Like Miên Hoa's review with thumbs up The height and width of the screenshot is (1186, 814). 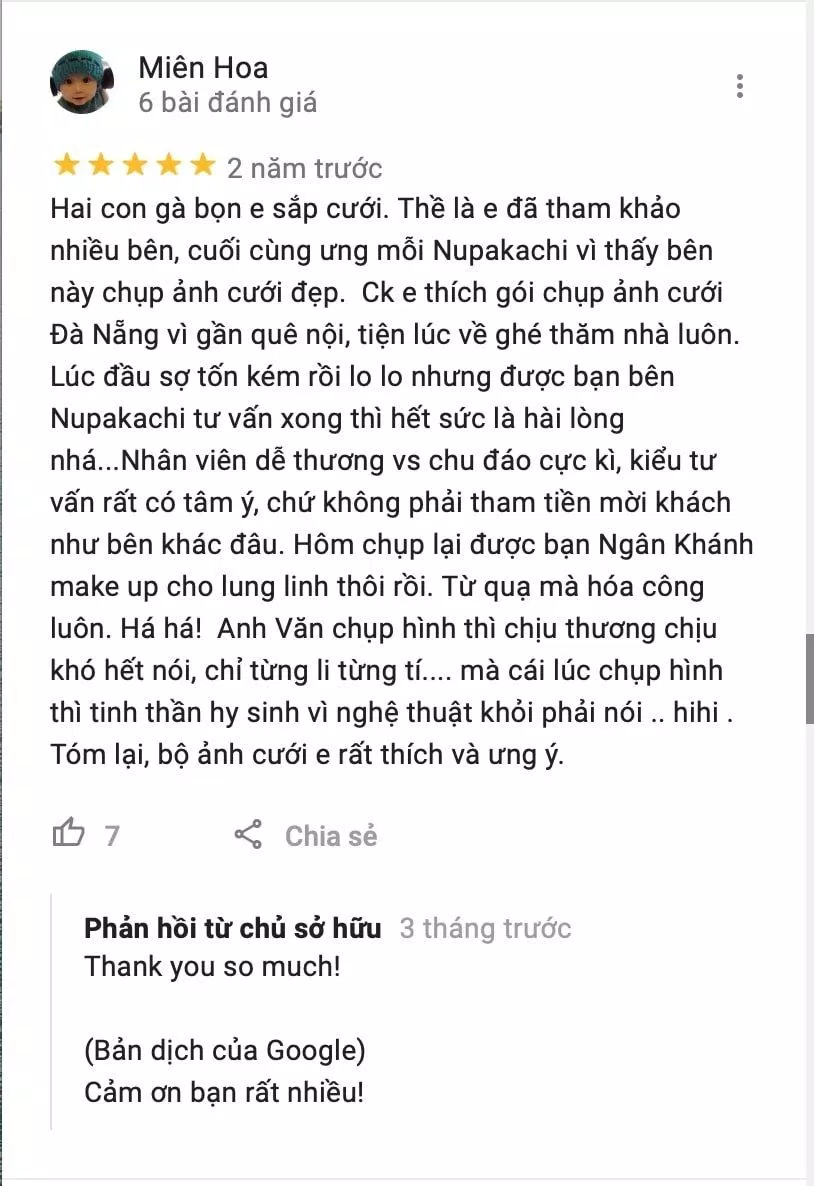click(x=68, y=834)
